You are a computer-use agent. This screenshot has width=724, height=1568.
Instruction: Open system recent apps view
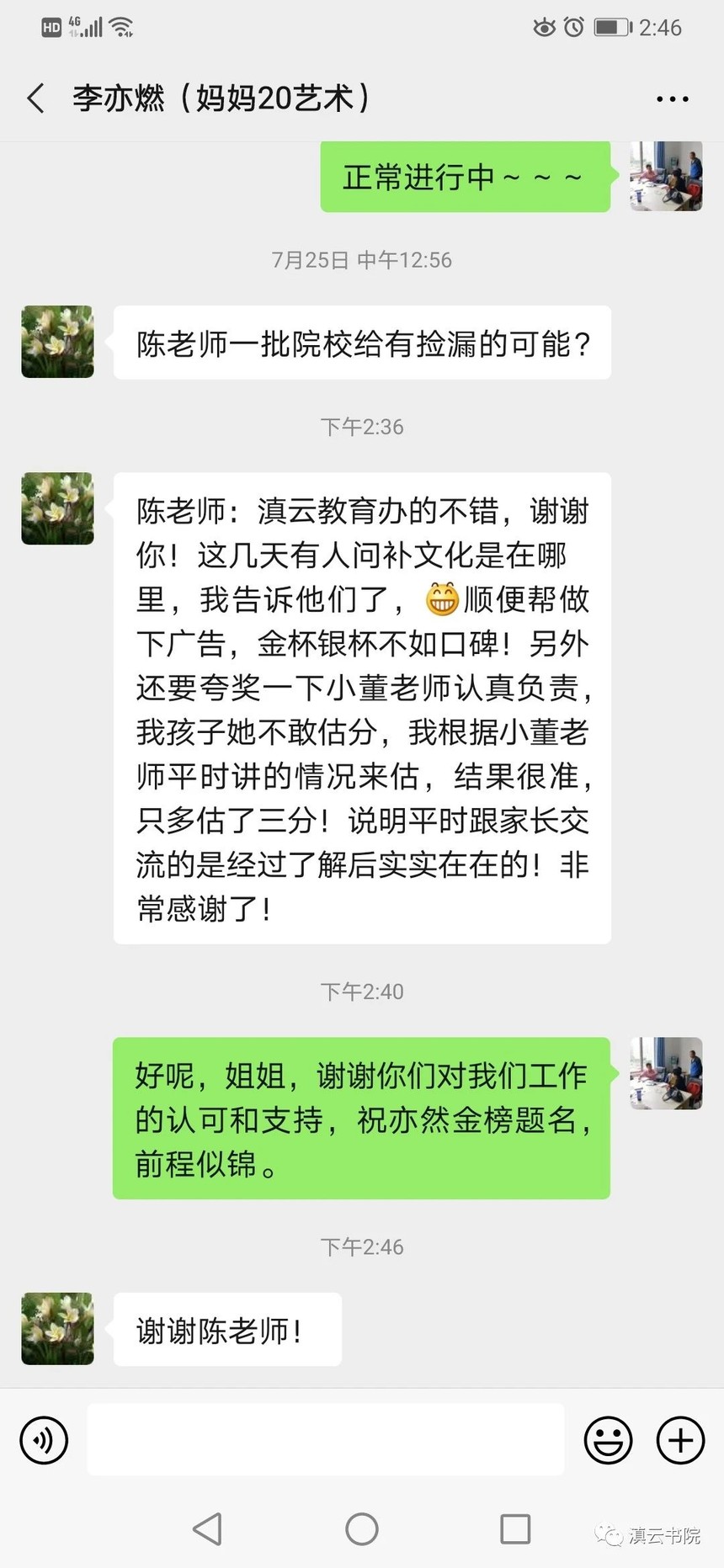[515, 1529]
